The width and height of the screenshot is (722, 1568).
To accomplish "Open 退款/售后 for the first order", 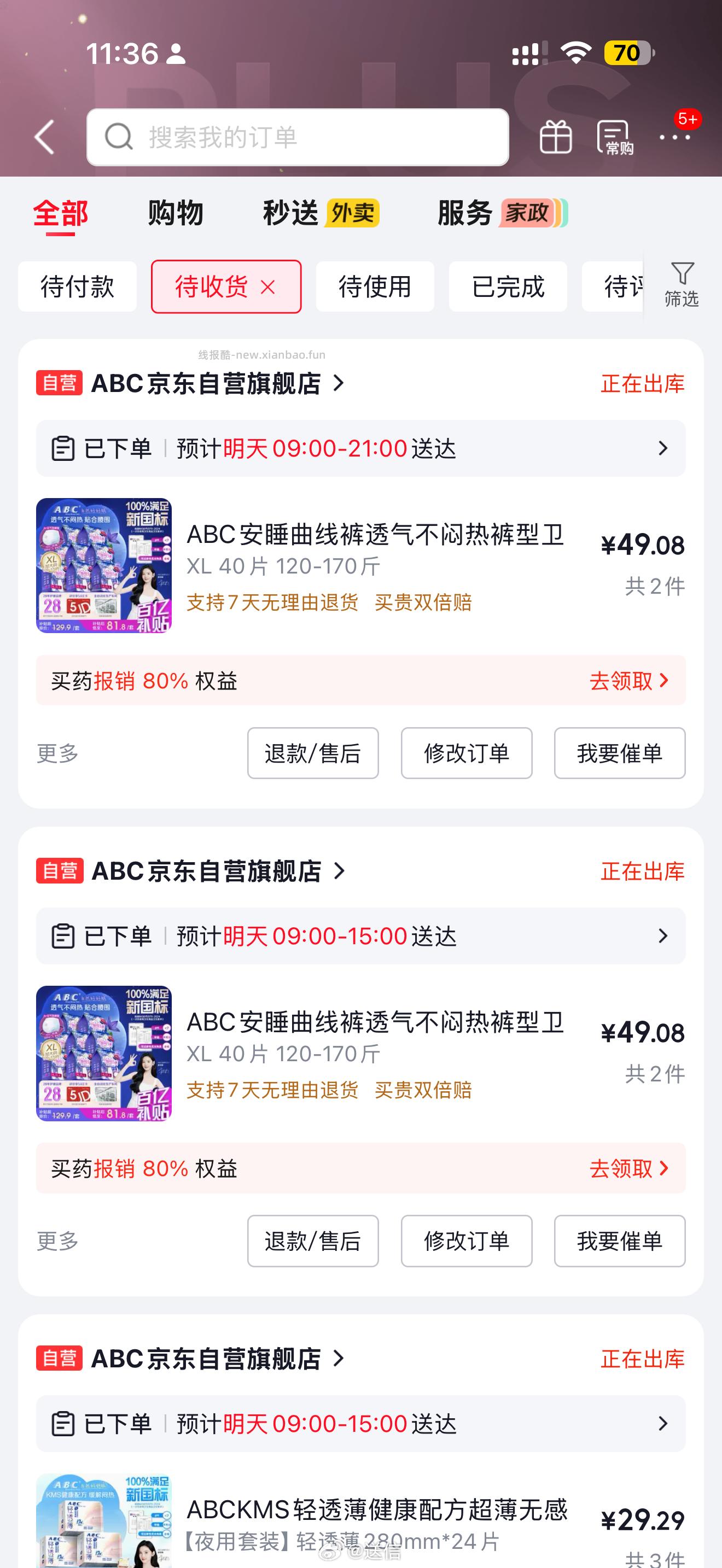I will coord(313,753).
